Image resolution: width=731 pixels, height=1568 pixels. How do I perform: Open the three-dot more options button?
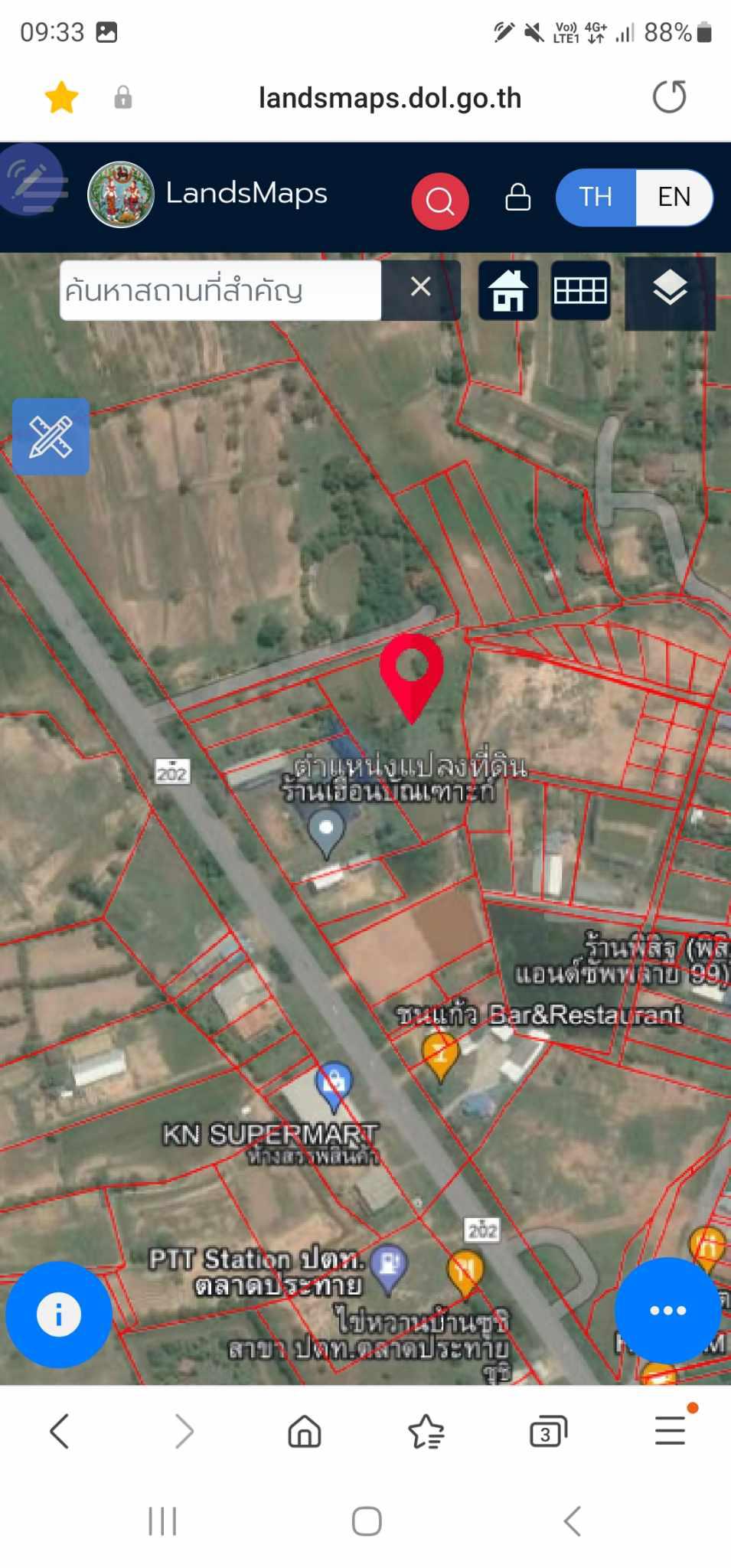pyautogui.click(x=667, y=1310)
